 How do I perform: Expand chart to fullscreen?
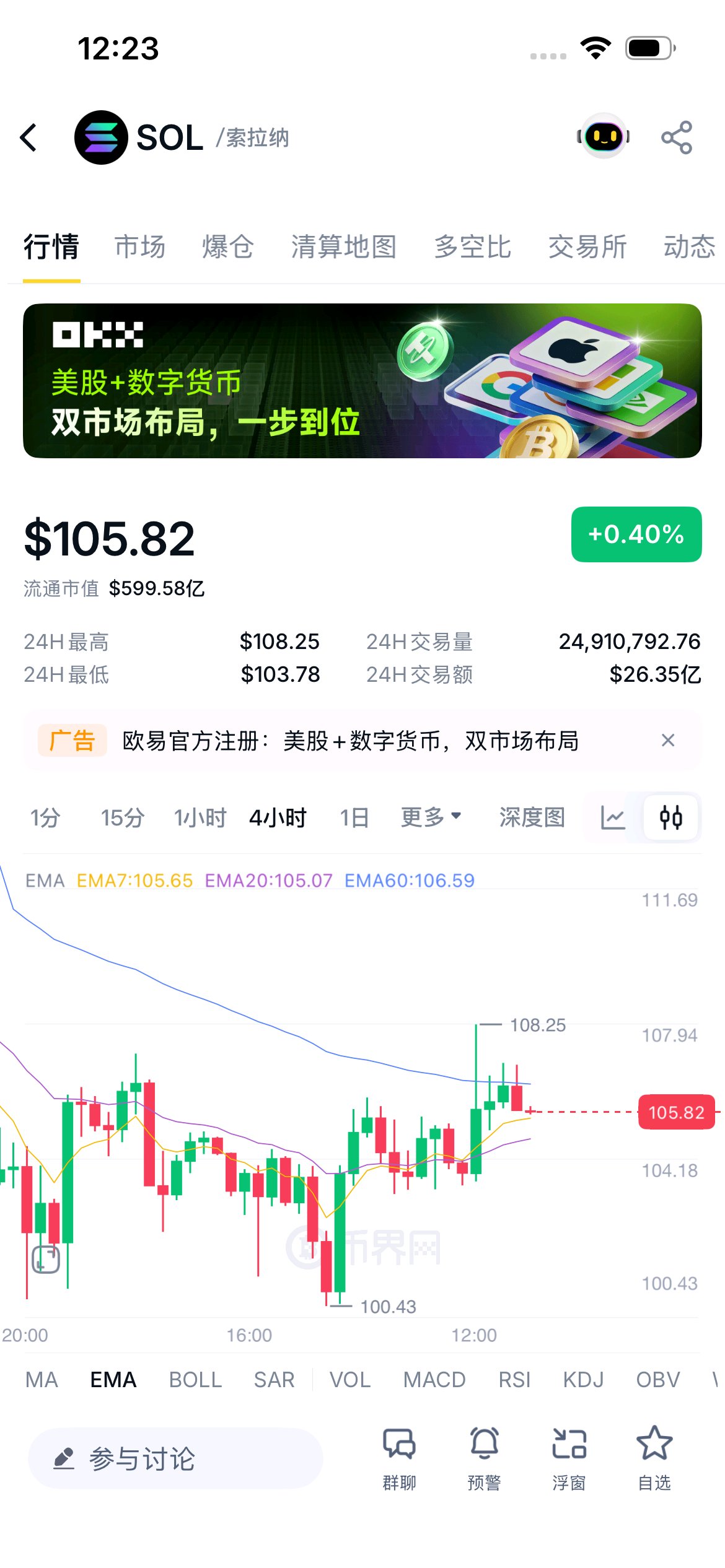click(x=46, y=1259)
